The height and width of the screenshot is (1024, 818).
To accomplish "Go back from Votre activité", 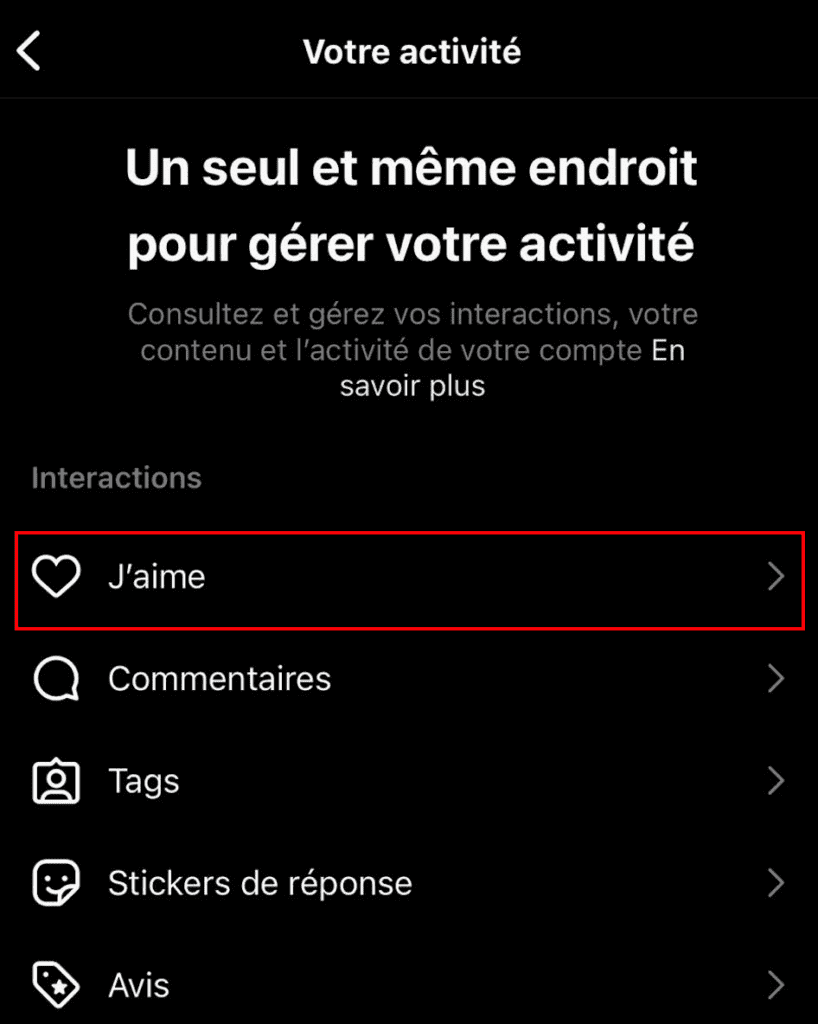I will pos(30,50).
